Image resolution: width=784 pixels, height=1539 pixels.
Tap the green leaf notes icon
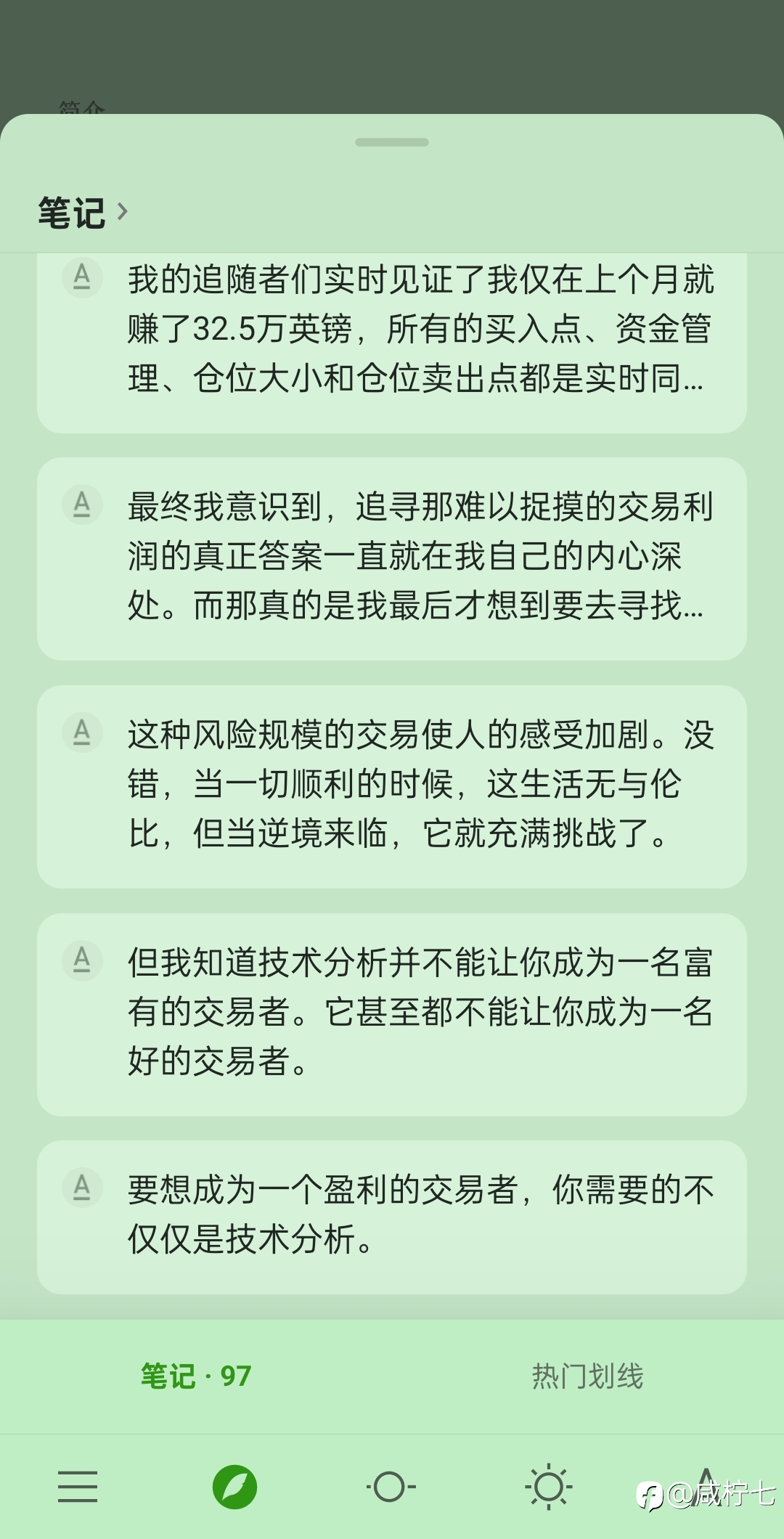[234, 1487]
